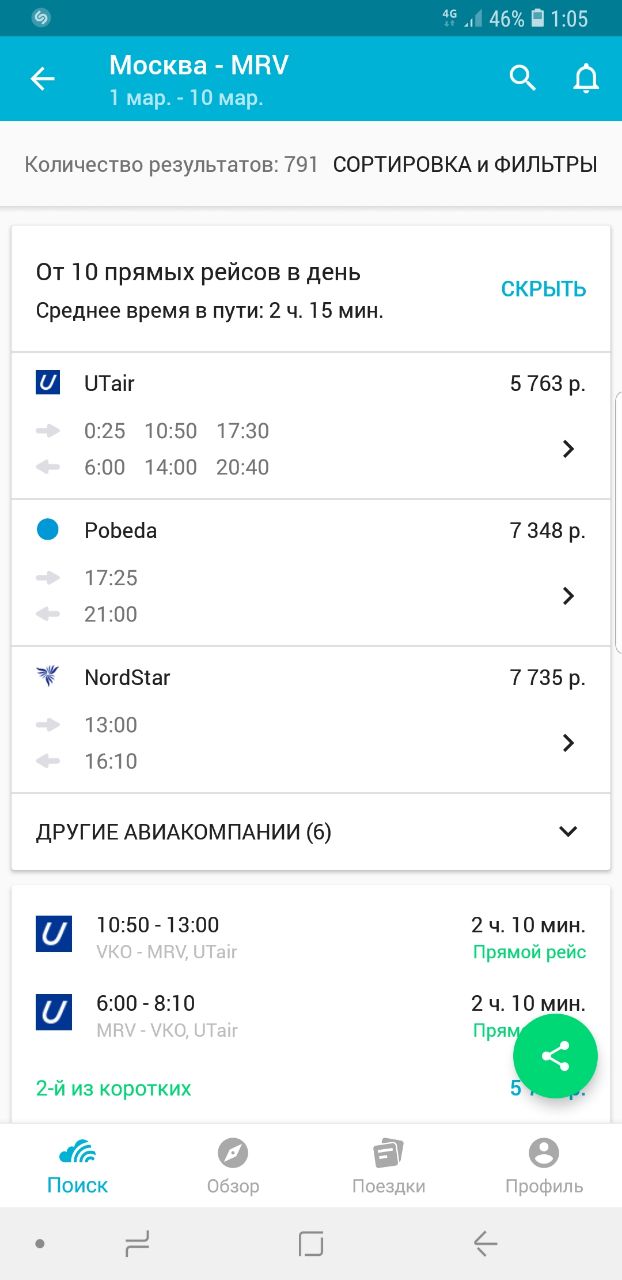Open СОРТИРОВКА и ФИЛЬТРЫ options
Image resolution: width=622 pixels, height=1280 pixels.
(465, 164)
